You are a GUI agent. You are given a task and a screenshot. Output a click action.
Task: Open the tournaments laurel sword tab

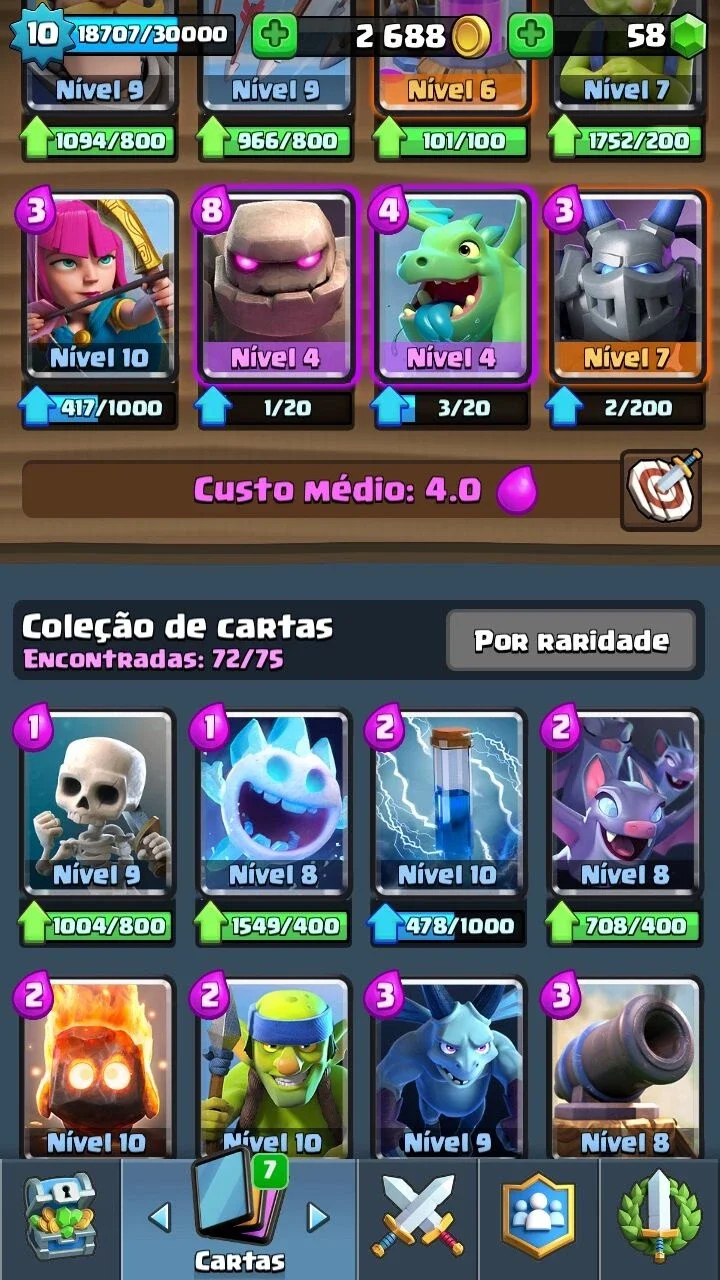[659, 1219]
